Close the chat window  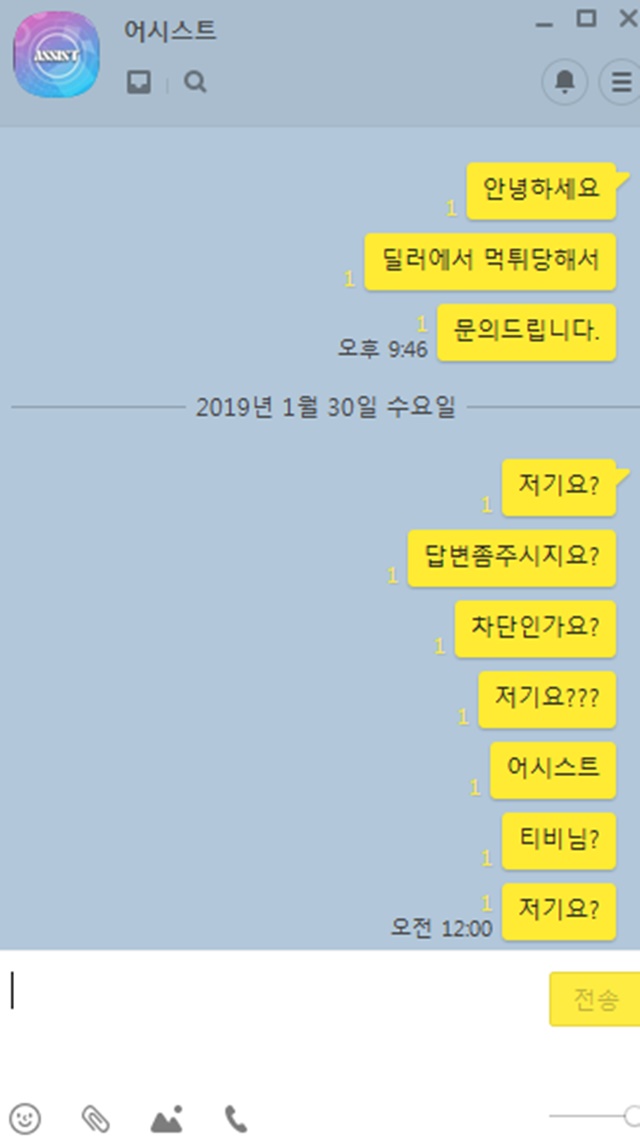(x=628, y=18)
